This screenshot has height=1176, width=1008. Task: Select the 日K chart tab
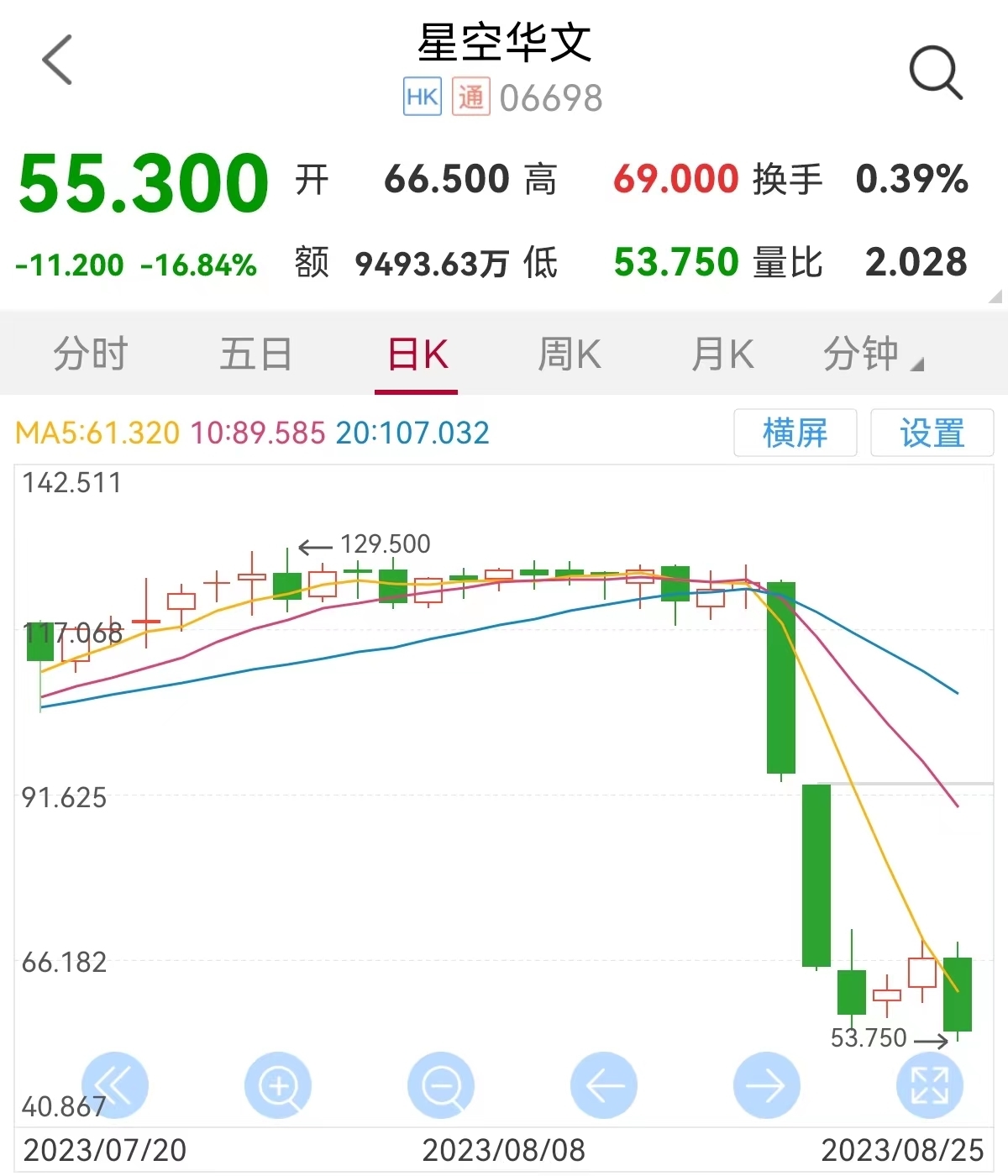(417, 354)
